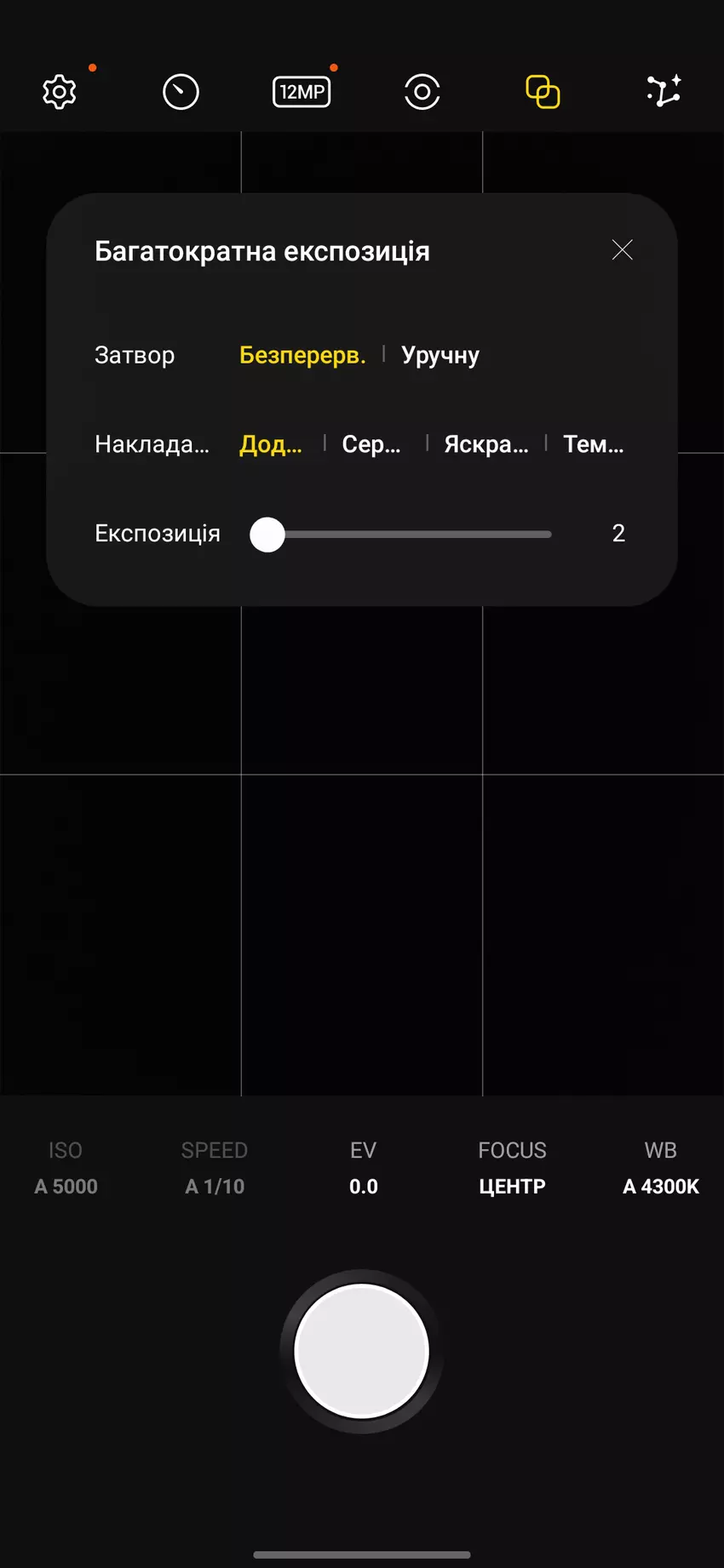Image resolution: width=724 pixels, height=1568 pixels.
Task: Change the 12MP resolution setting
Action: tap(302, 92)
